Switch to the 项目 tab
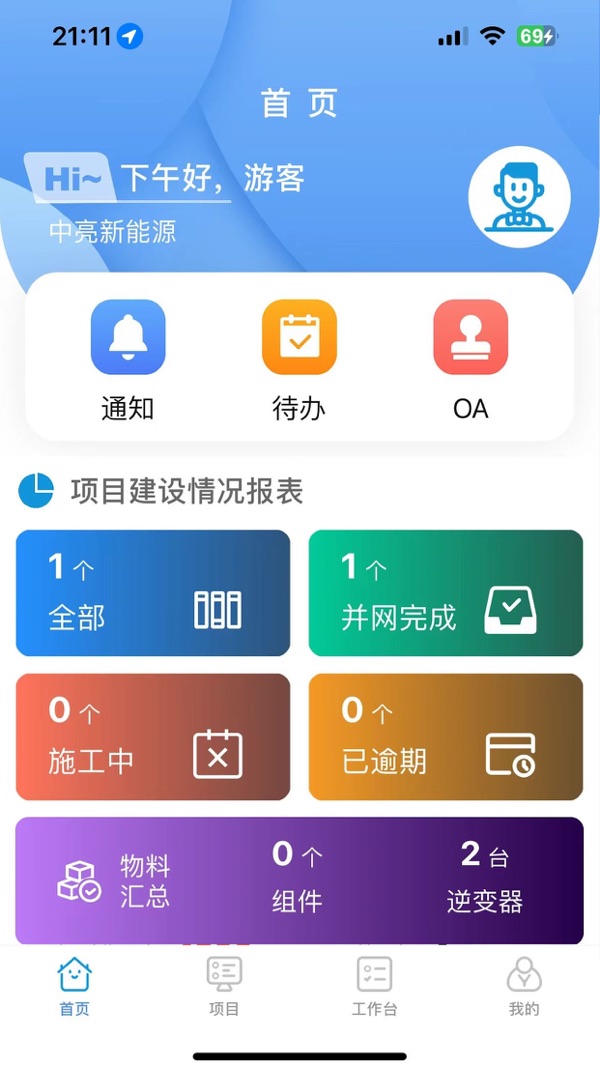 click(x=224, y=986)
